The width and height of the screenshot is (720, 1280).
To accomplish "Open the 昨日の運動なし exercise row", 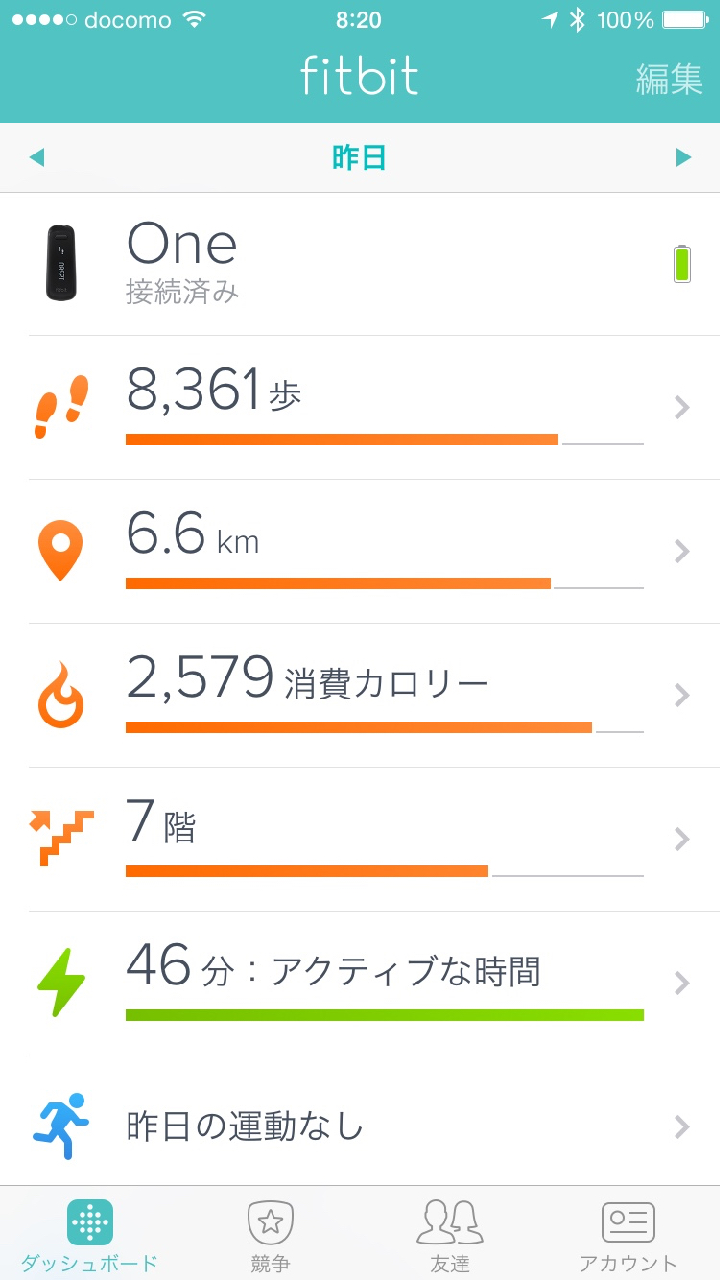I will 360,1127.
